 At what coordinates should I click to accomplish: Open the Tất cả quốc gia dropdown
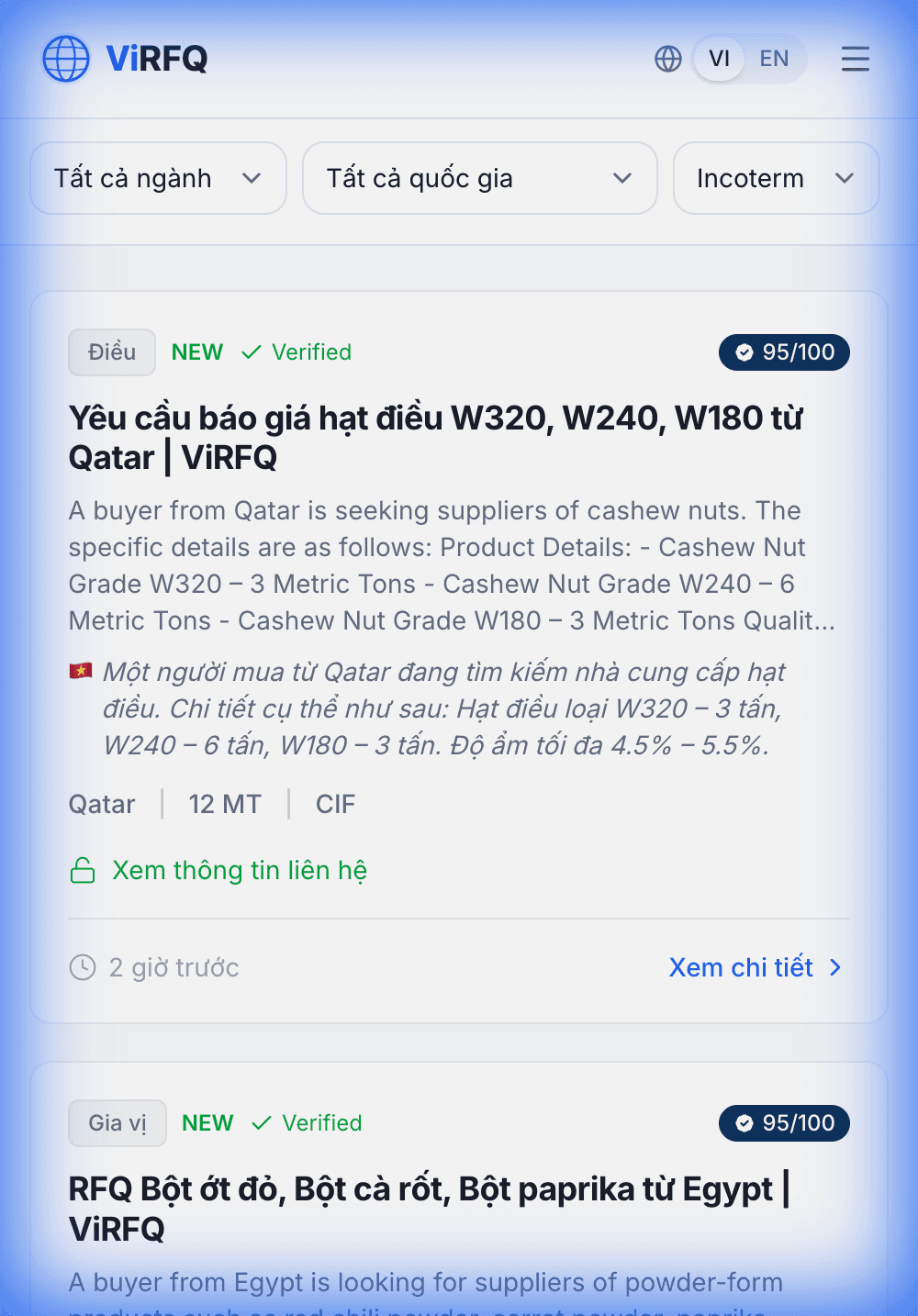(x=479, y=178)
